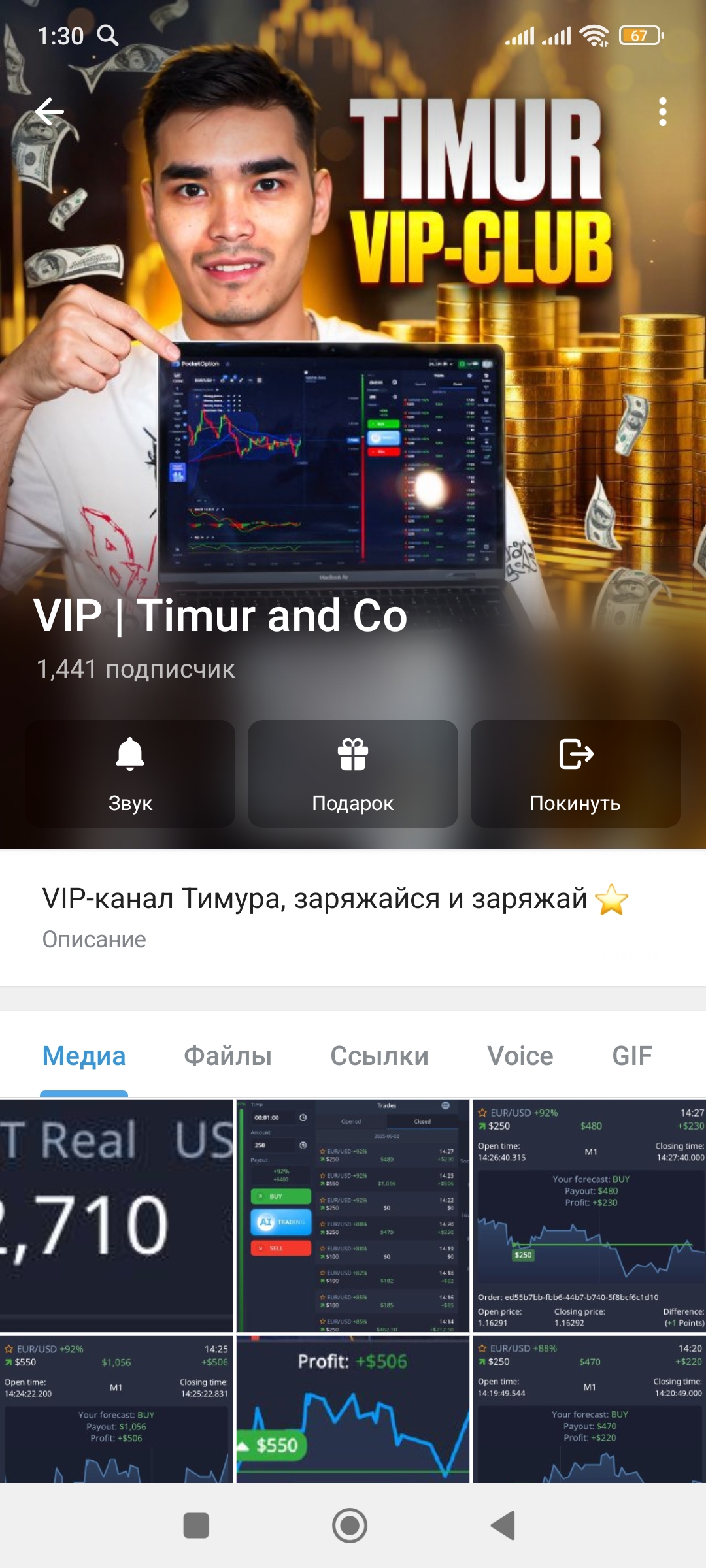Show the Медиа tab
The height and width of the screenshot is (1568, 706).
pyautogui.click(x=84, y=1056)
